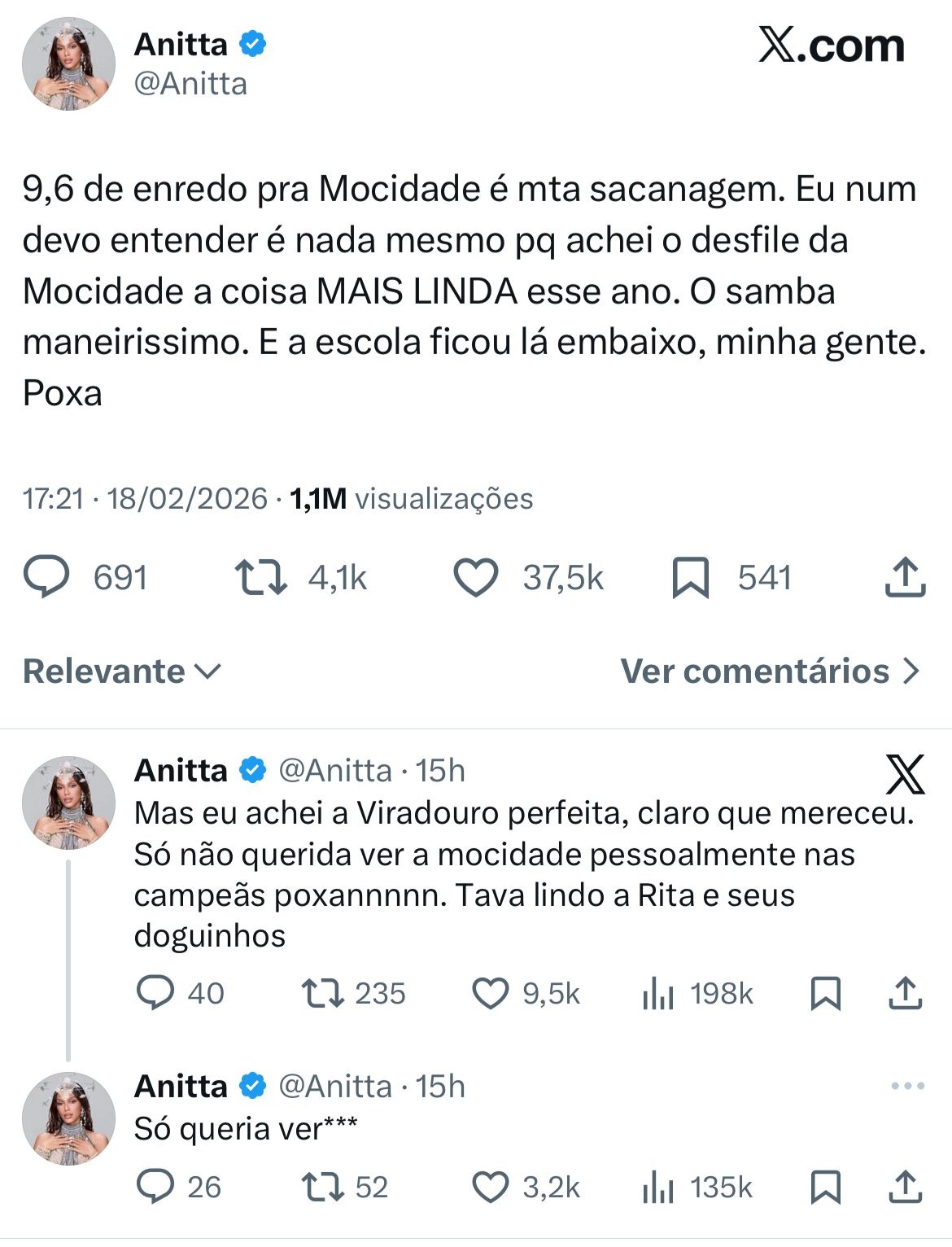Share the "Só queria ver" post
Image resolution: width=952 pixels, height=1247 pixels.
pyautogui.click(x=905, y=1187)
